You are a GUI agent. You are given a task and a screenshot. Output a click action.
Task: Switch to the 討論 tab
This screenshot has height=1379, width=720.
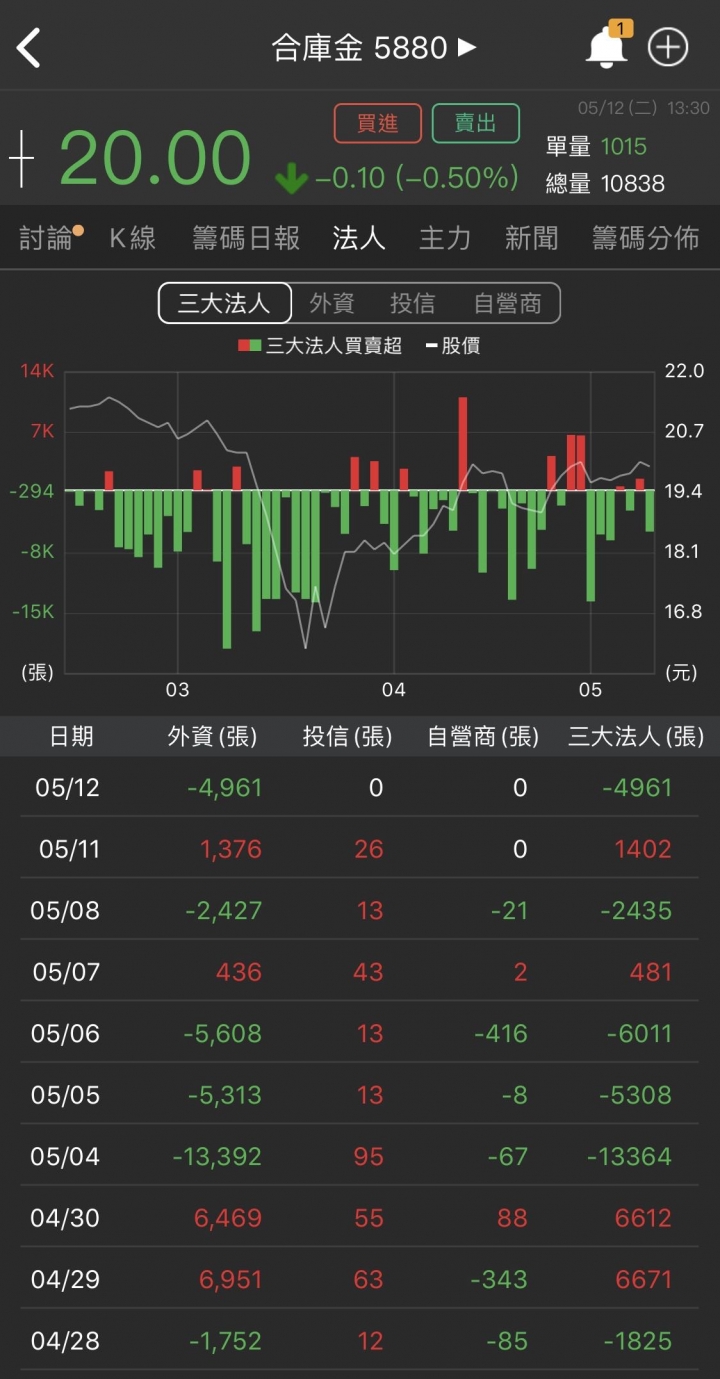[47, 238]
